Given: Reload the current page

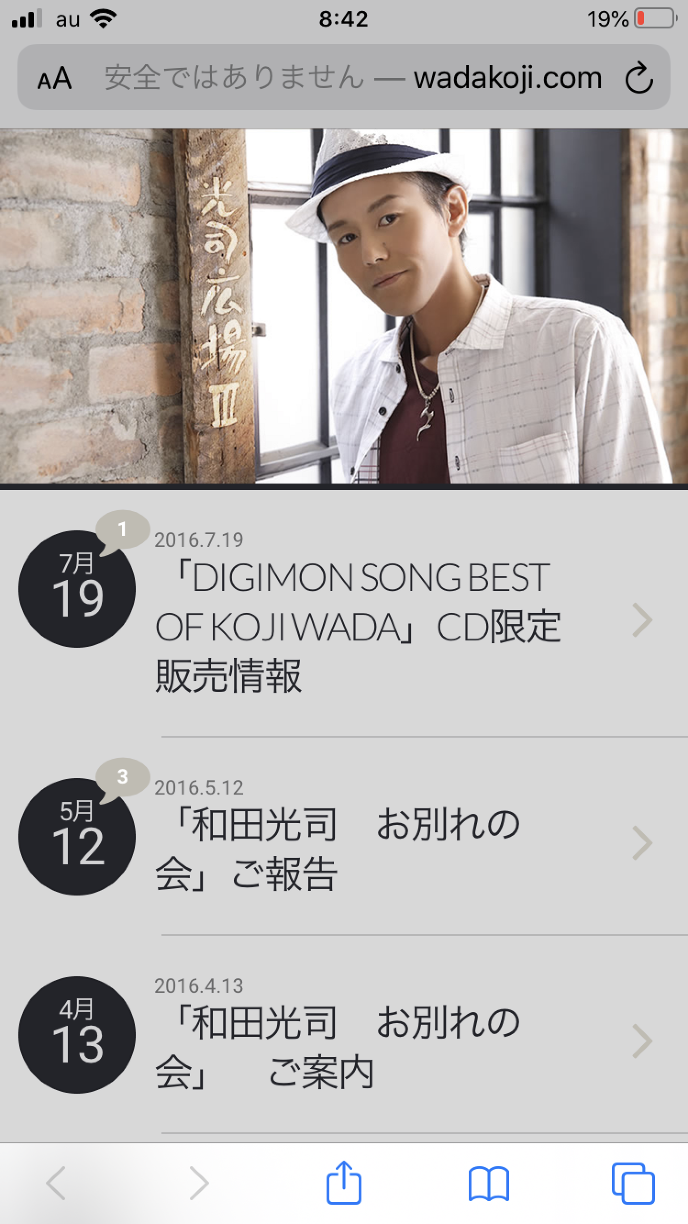Looking at the screenshot, I should click(638, 78).
